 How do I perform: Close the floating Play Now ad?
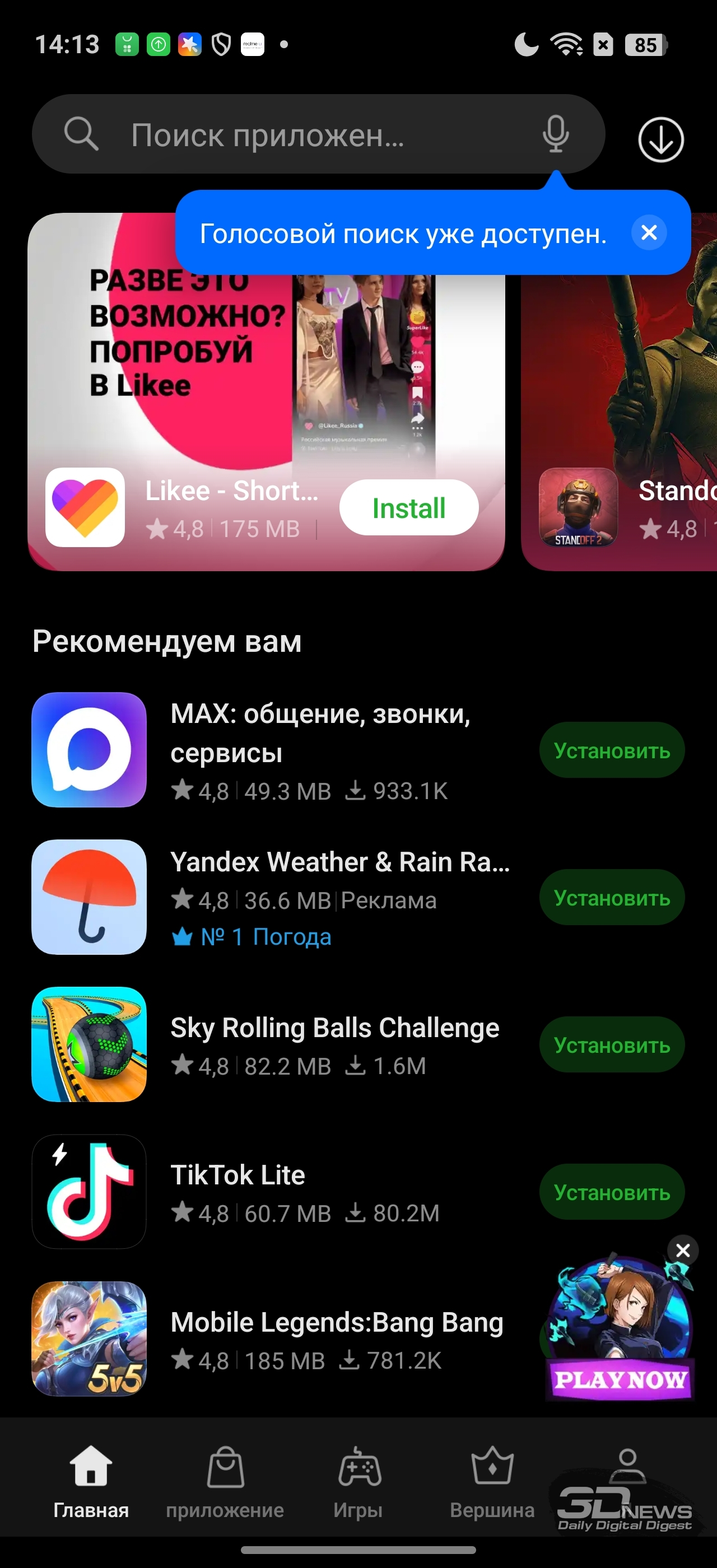(683, 1251)
